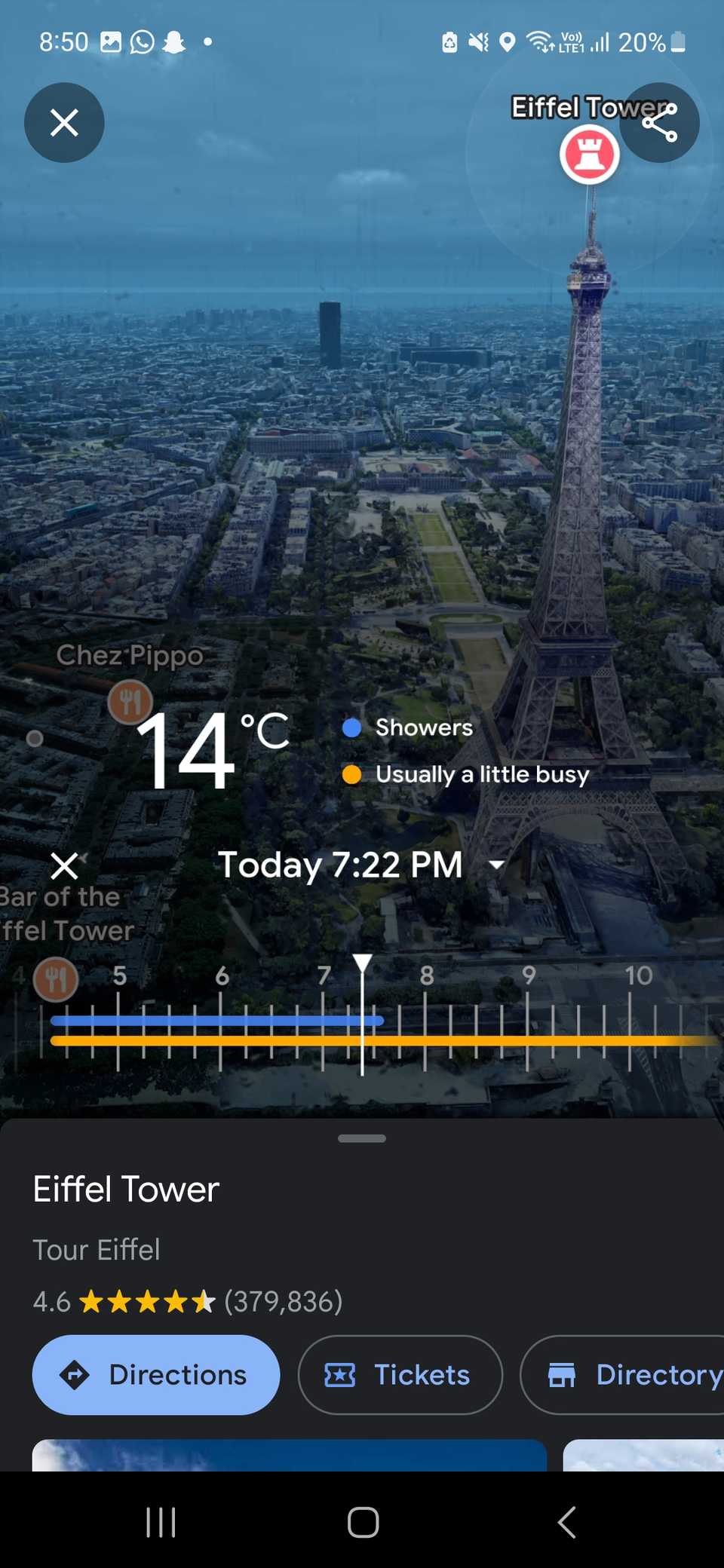Tap the Directory storefront icon
724x1568 pixels.
(x=563, y=1374)
